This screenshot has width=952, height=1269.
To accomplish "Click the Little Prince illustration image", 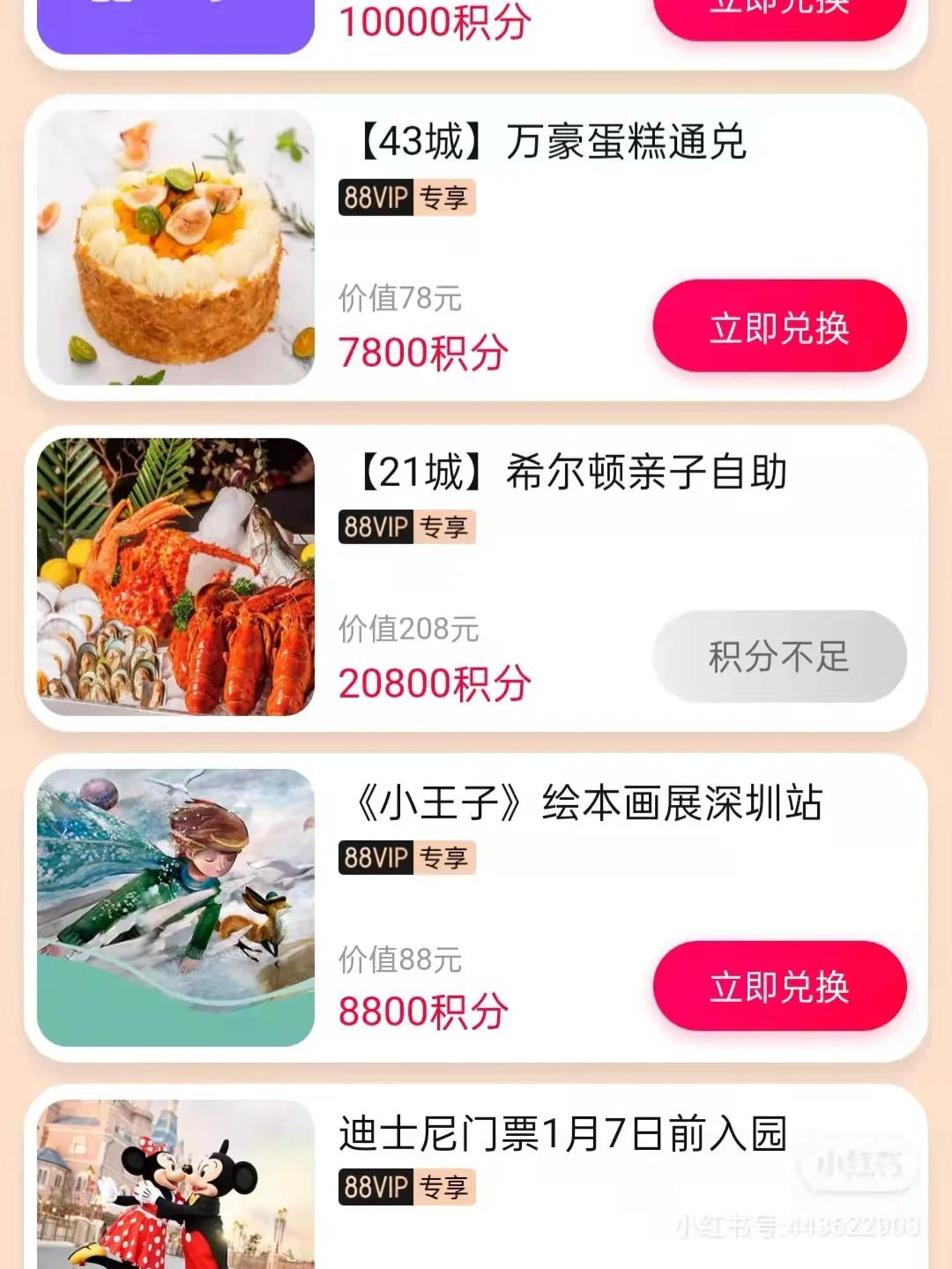I will point(176,907).
